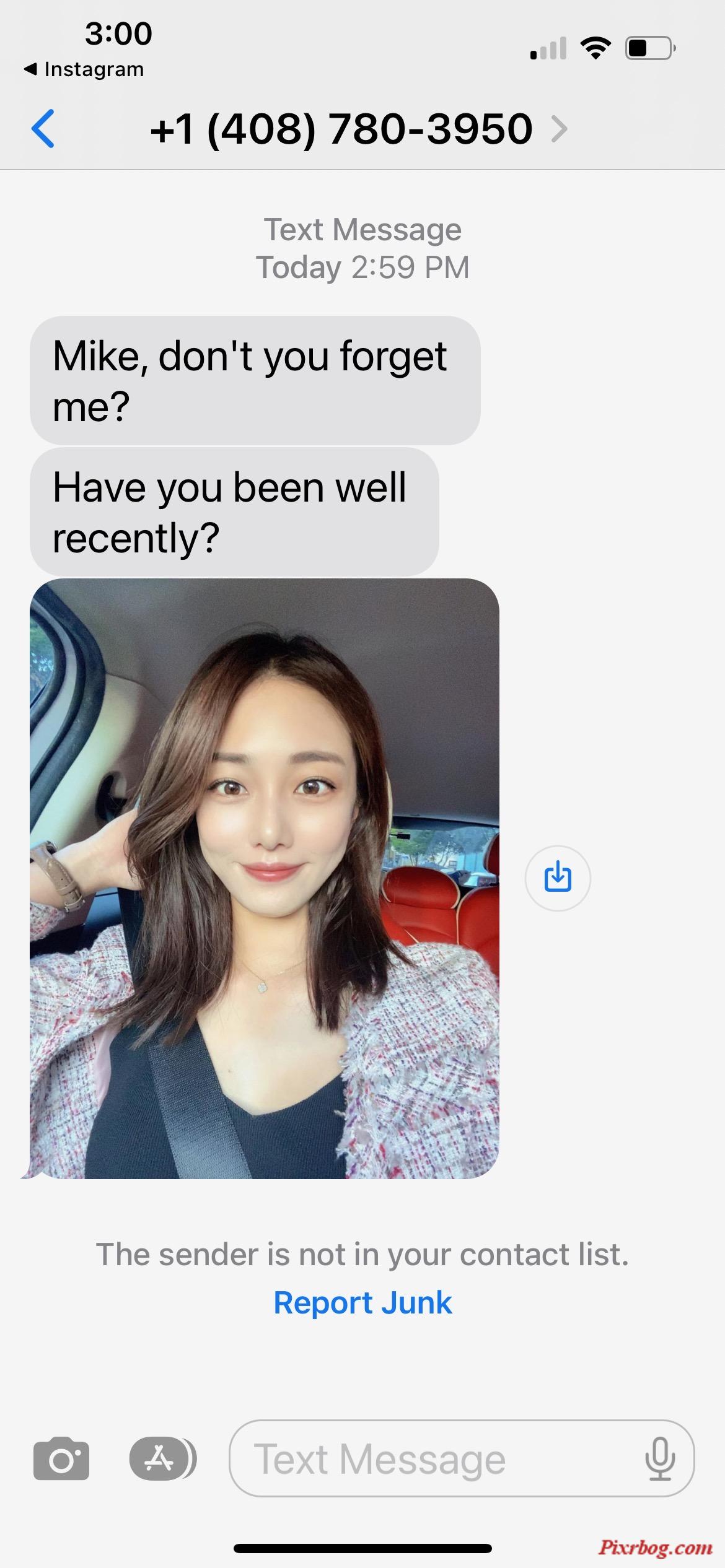Screen dimensions: 725x1568
Task: Open the received photo attachment
Action: pos(264,878)
